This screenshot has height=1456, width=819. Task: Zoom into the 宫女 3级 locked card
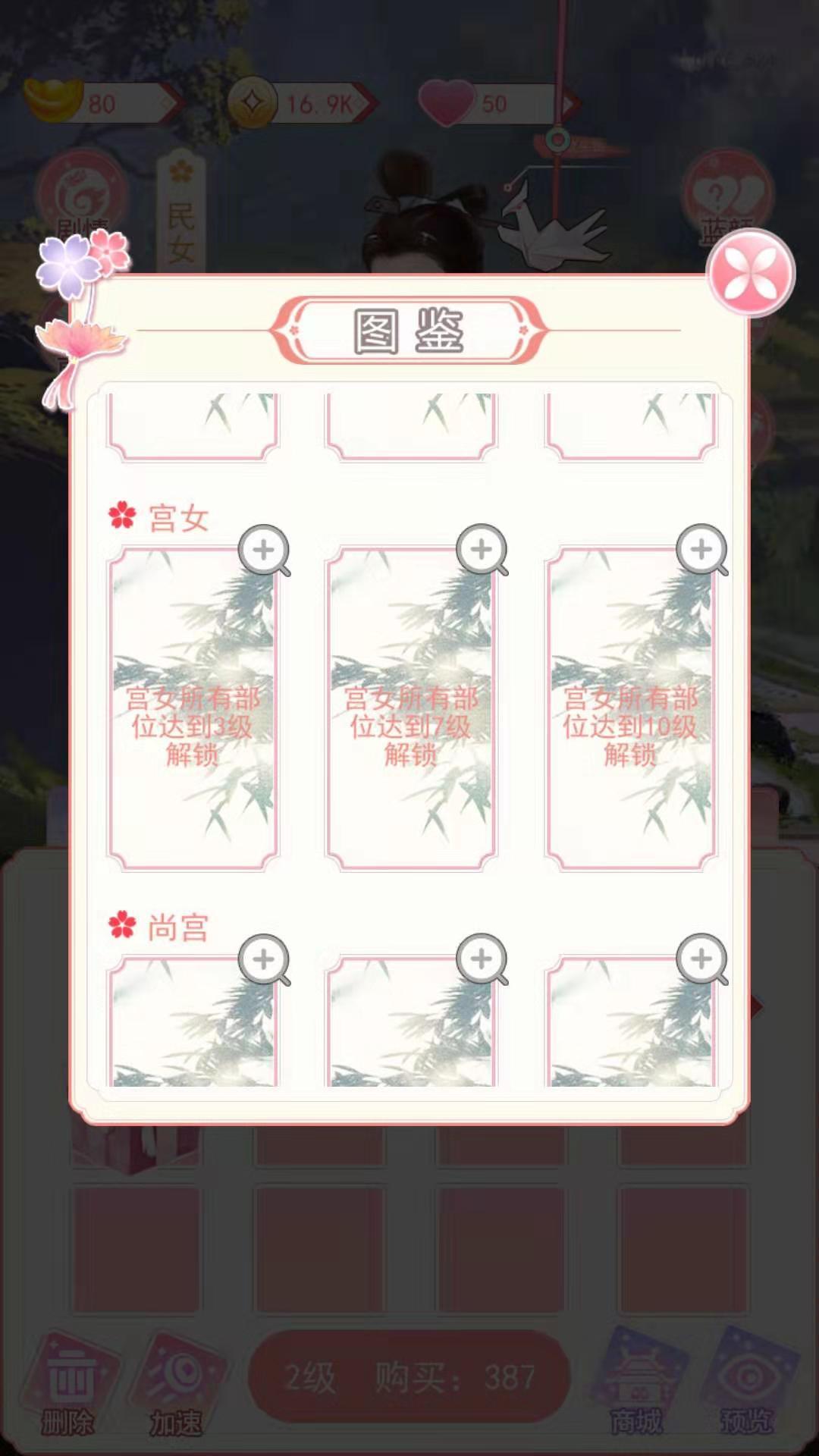(263, 550)
